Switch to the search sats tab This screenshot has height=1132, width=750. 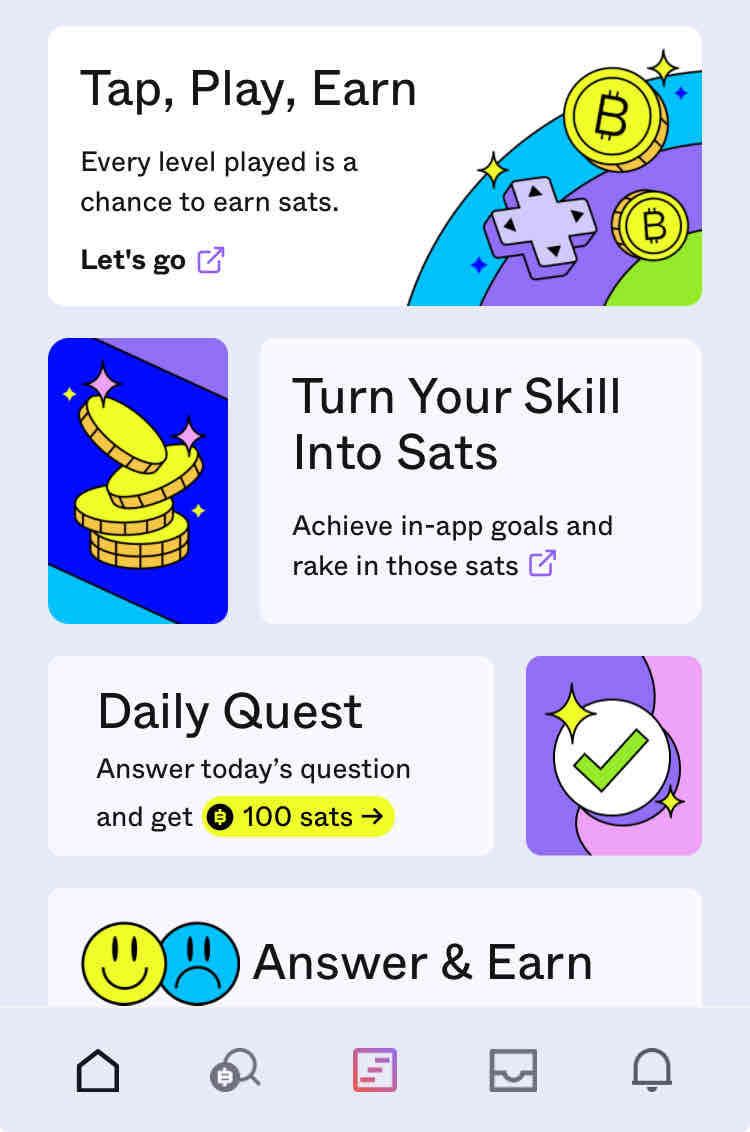[x=236, y=1070]
